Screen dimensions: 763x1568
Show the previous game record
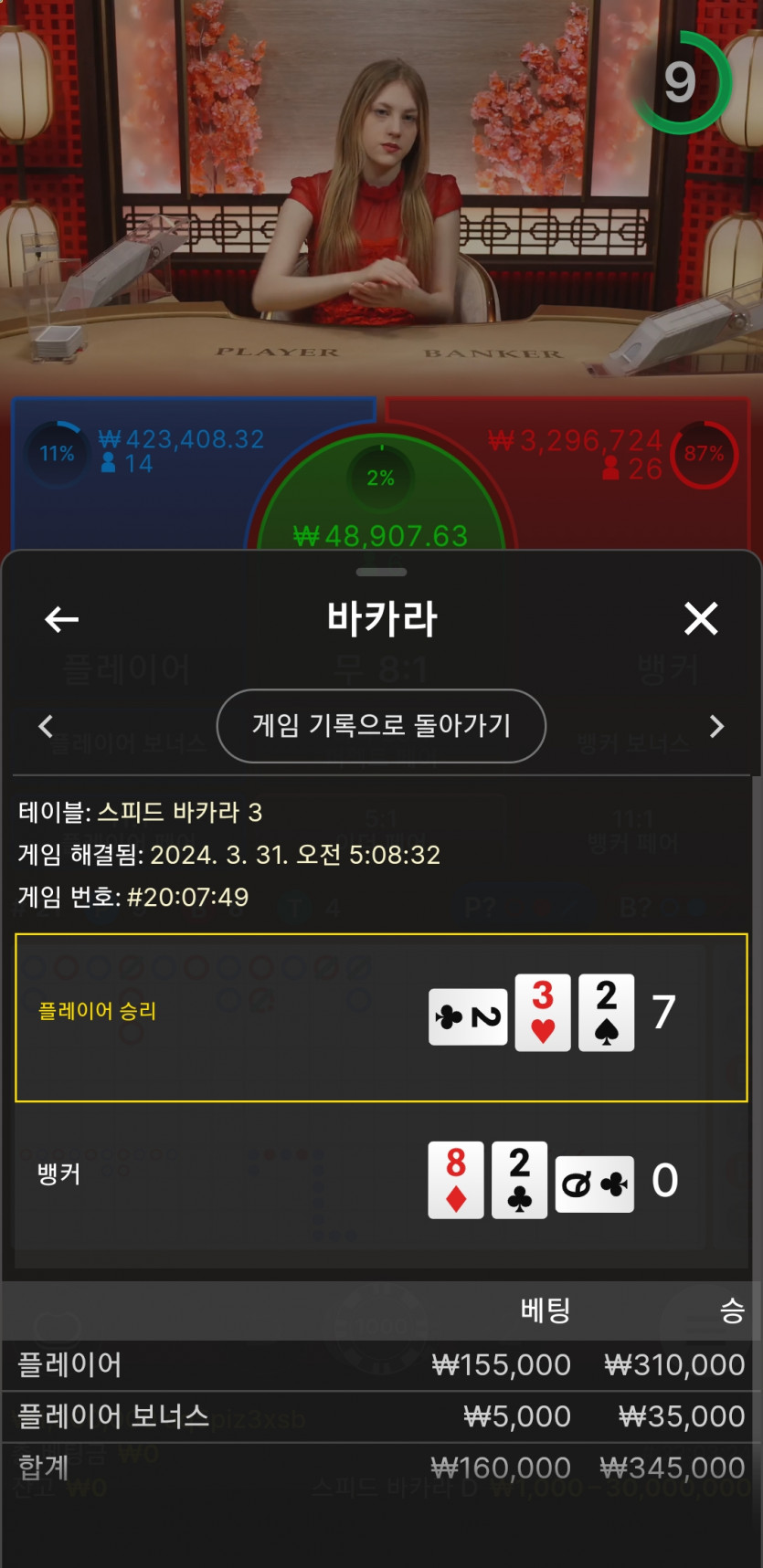(x=46, y=727)
